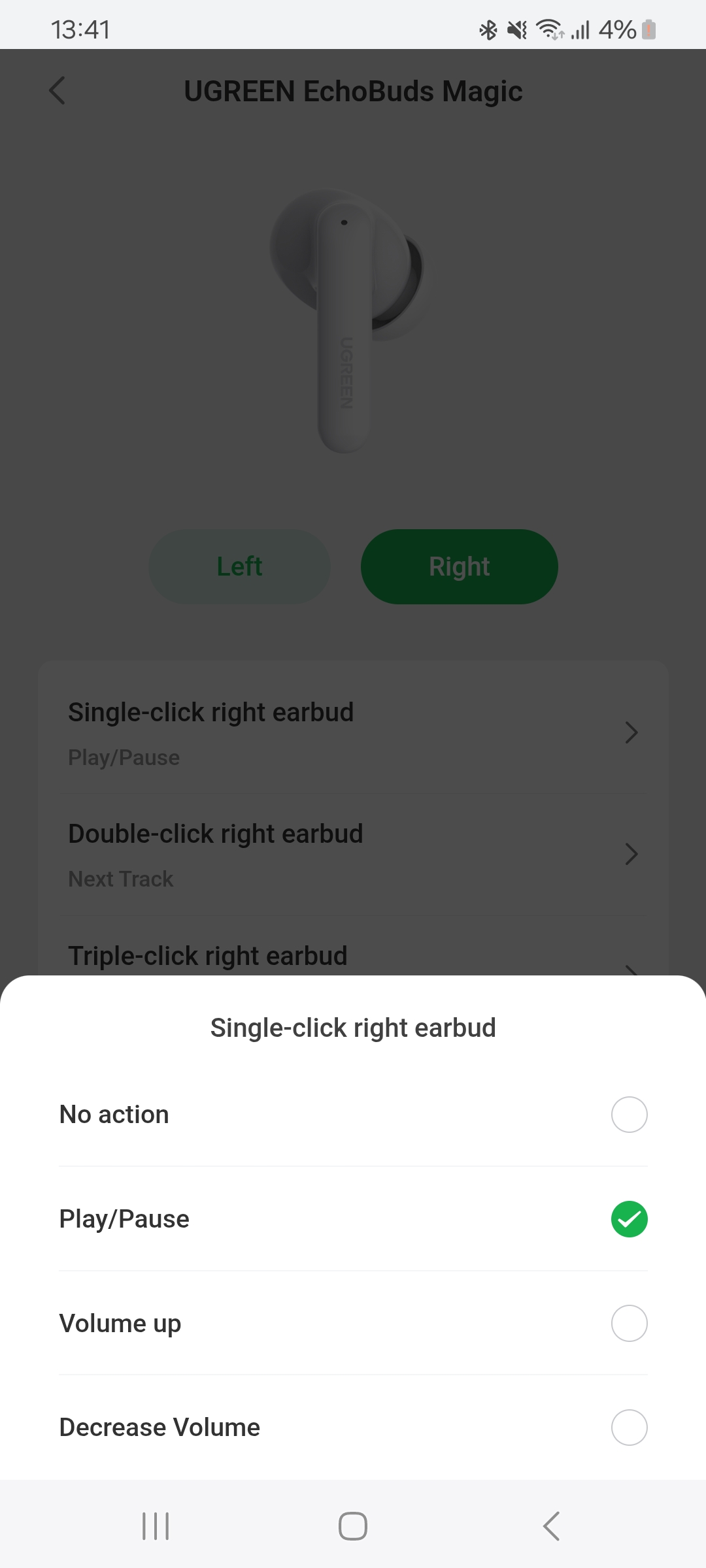Select Volume up option
This screenshot has width=706, height=1568.
(628, 1324)
